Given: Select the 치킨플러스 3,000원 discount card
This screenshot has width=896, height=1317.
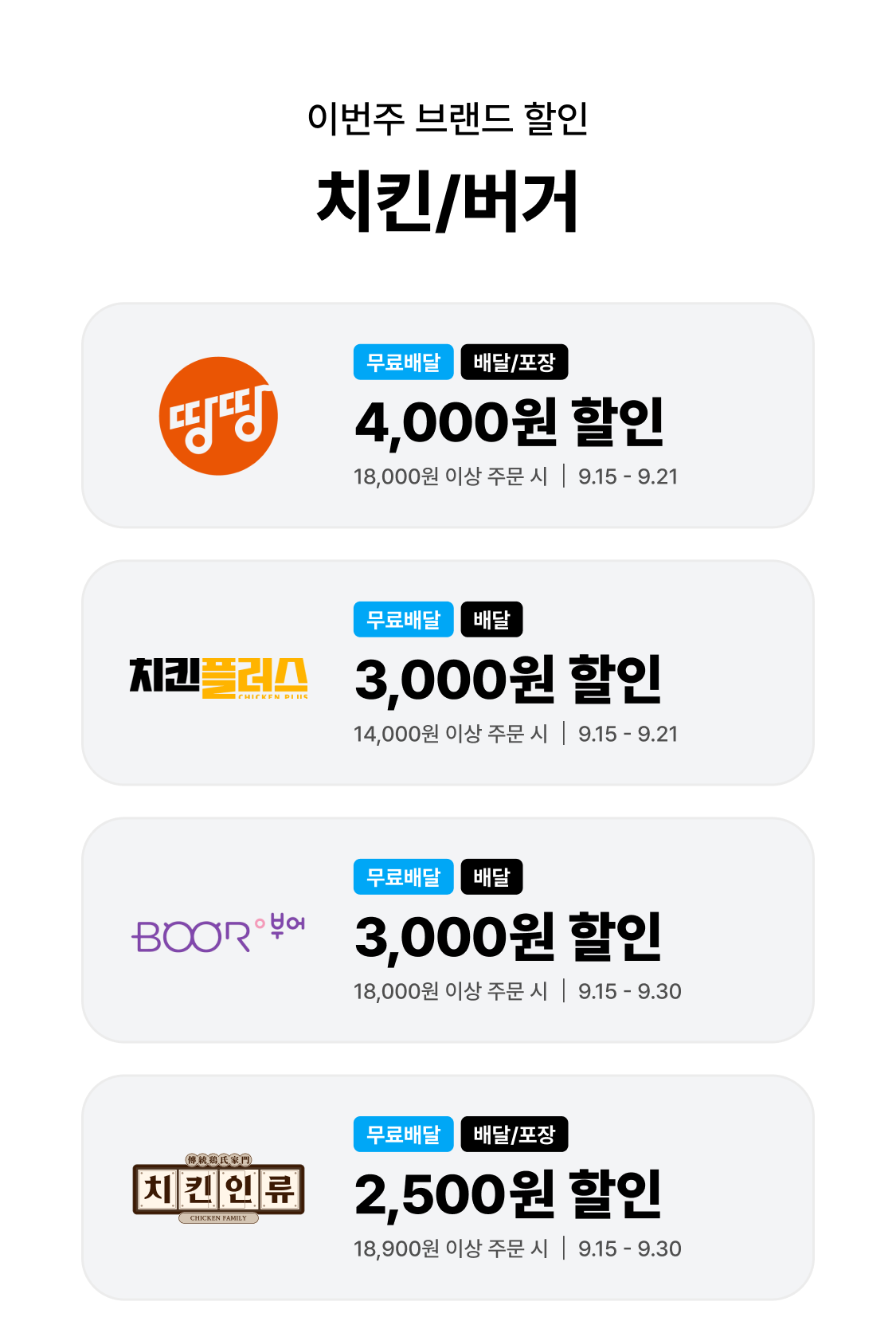Looking at the screenshot, I should pyautogui.click(x=448, y=672).
